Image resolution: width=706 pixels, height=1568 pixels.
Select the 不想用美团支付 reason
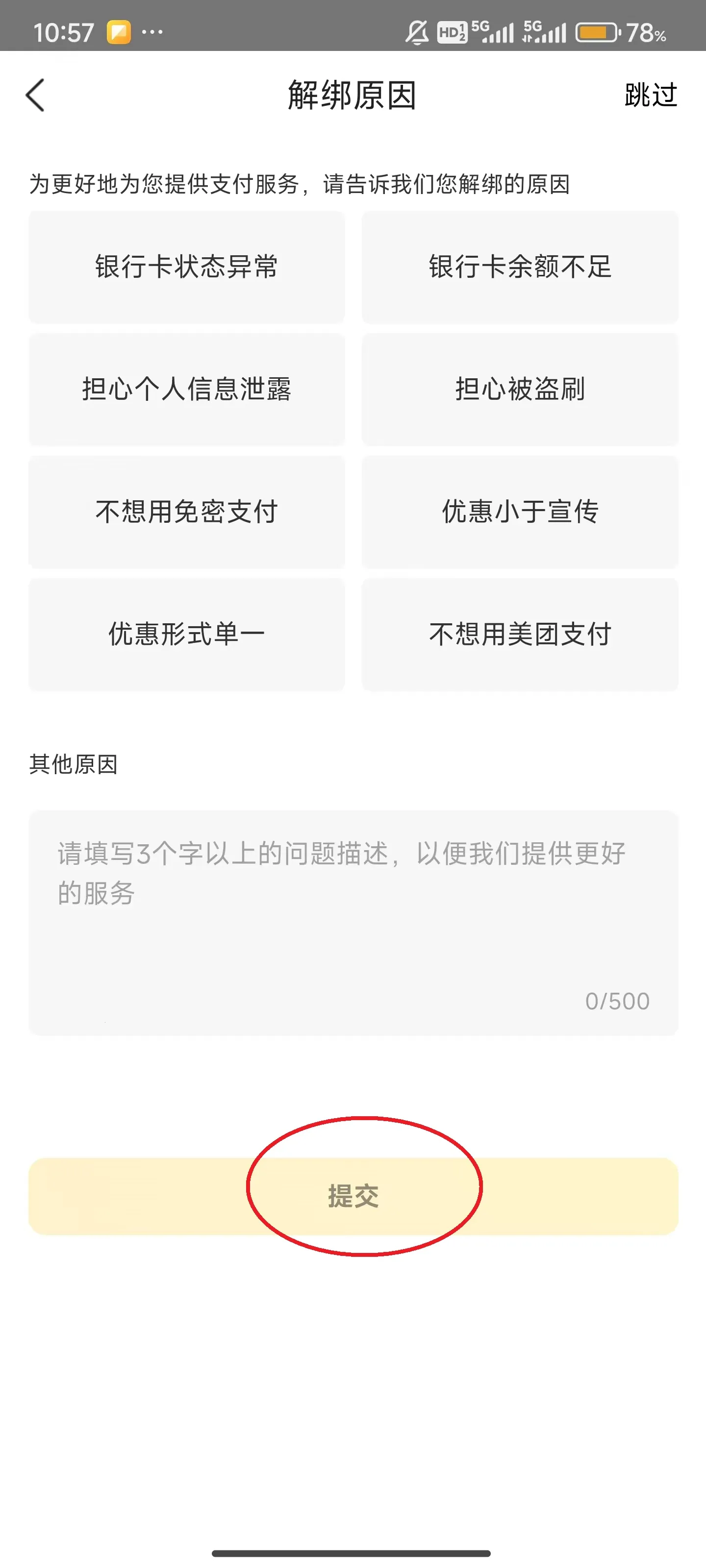click(520, 634)
